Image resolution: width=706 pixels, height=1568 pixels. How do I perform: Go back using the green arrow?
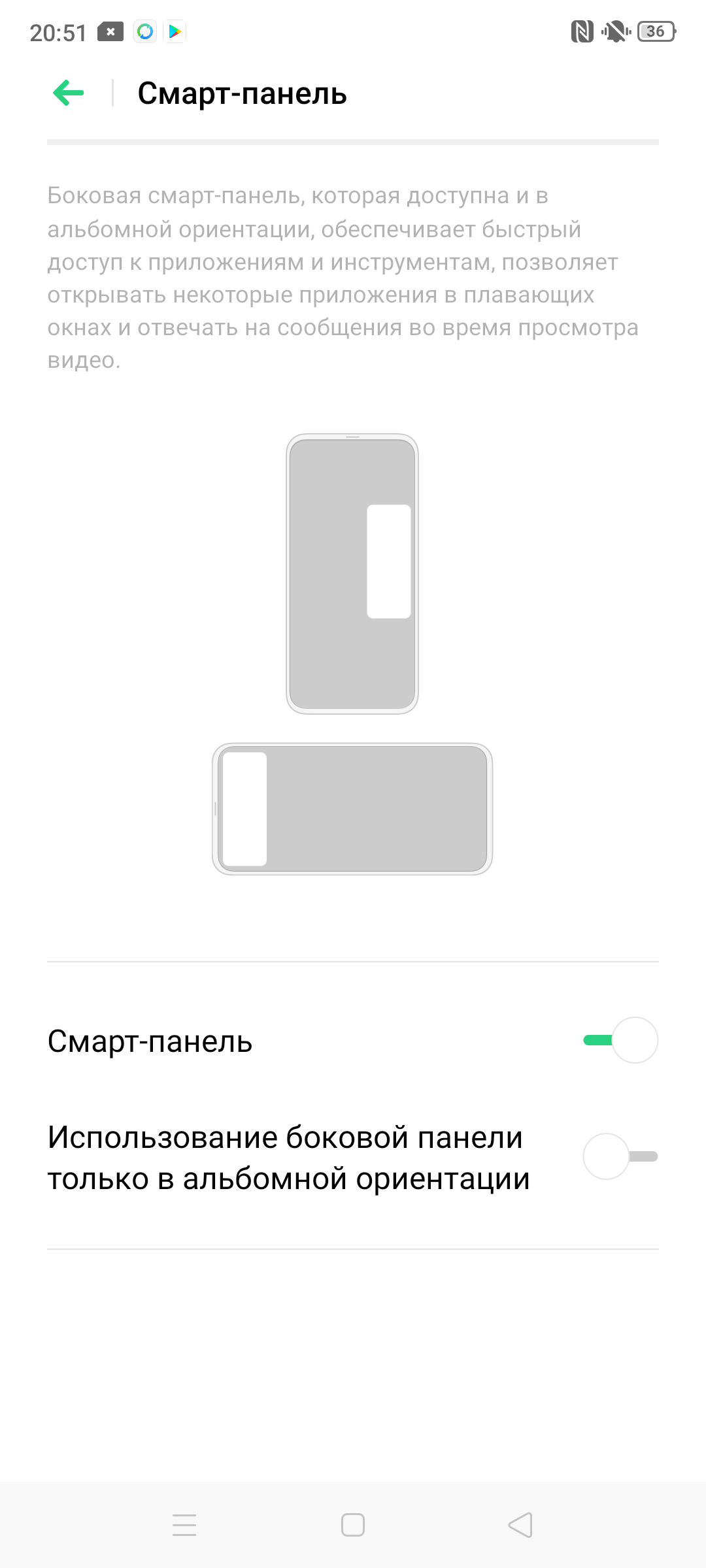[69, 93]
